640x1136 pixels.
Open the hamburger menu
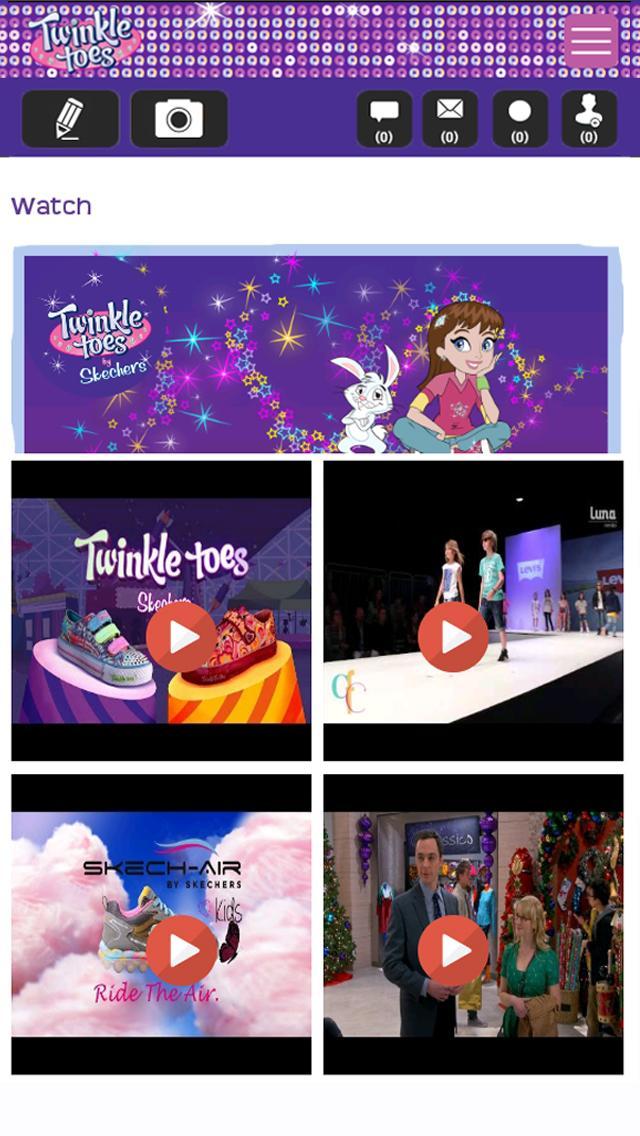pos(591,41)
